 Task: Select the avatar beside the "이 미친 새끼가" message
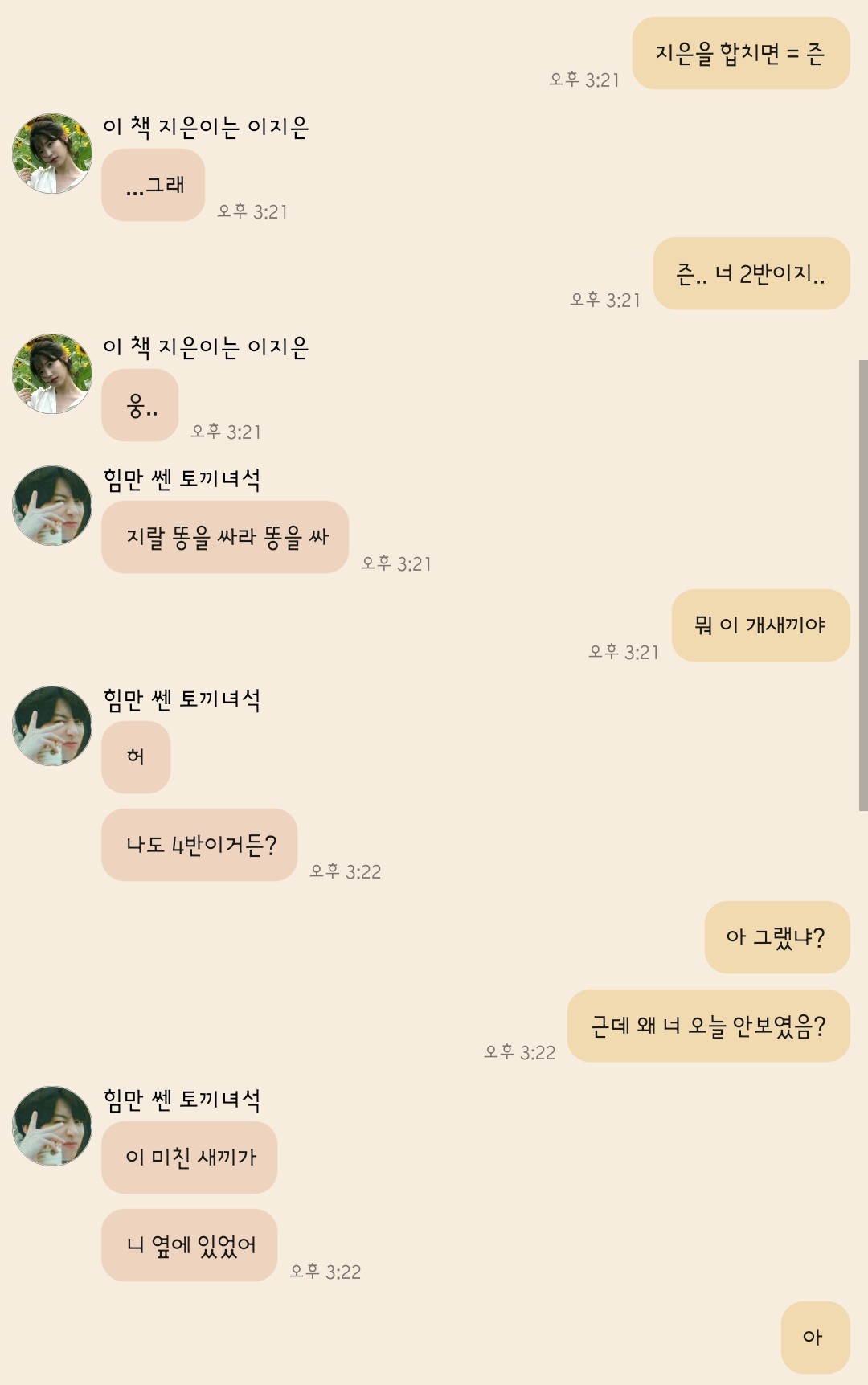(52, 1126)
